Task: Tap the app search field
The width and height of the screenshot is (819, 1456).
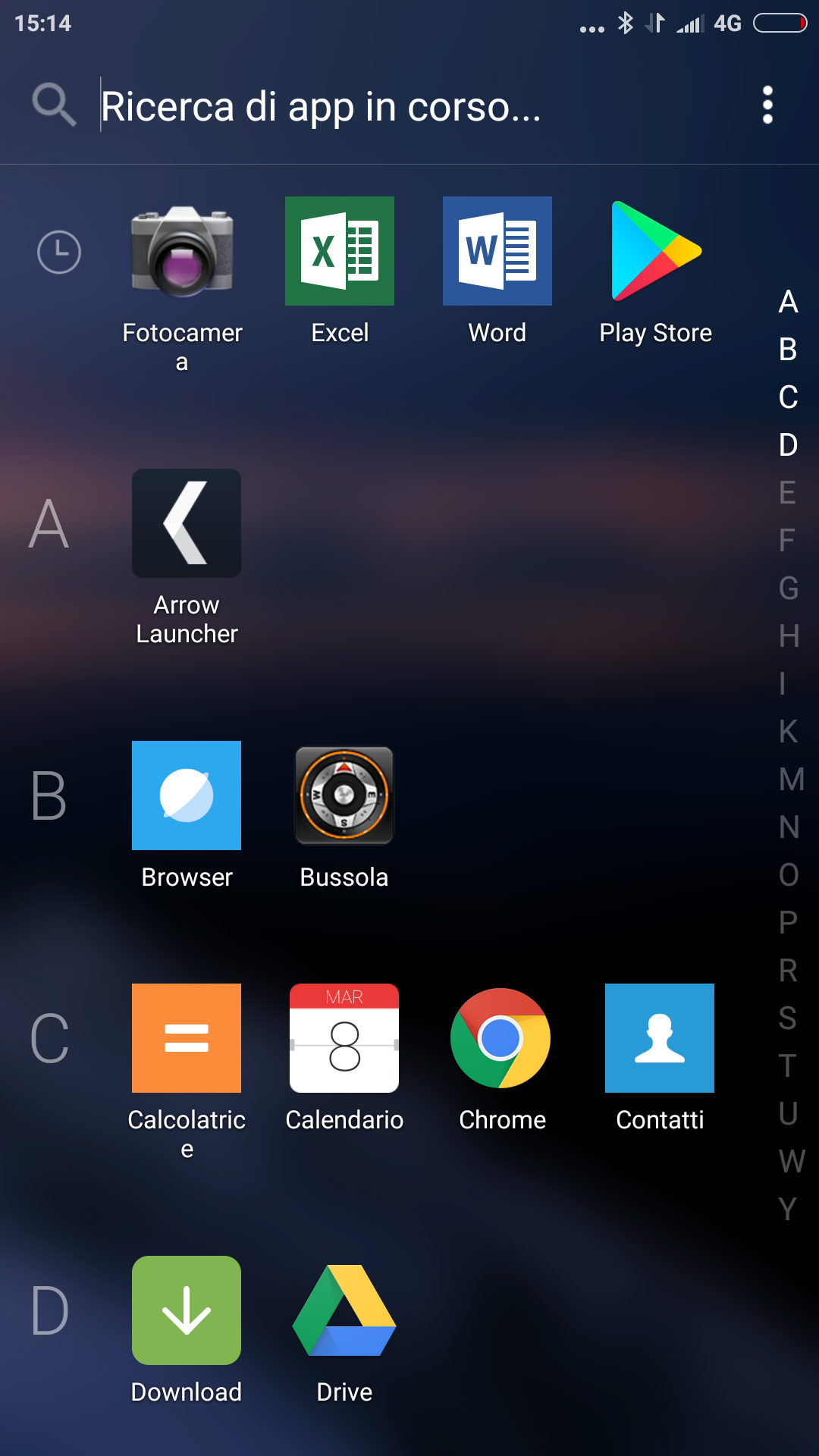Action: tap(409, 106)
